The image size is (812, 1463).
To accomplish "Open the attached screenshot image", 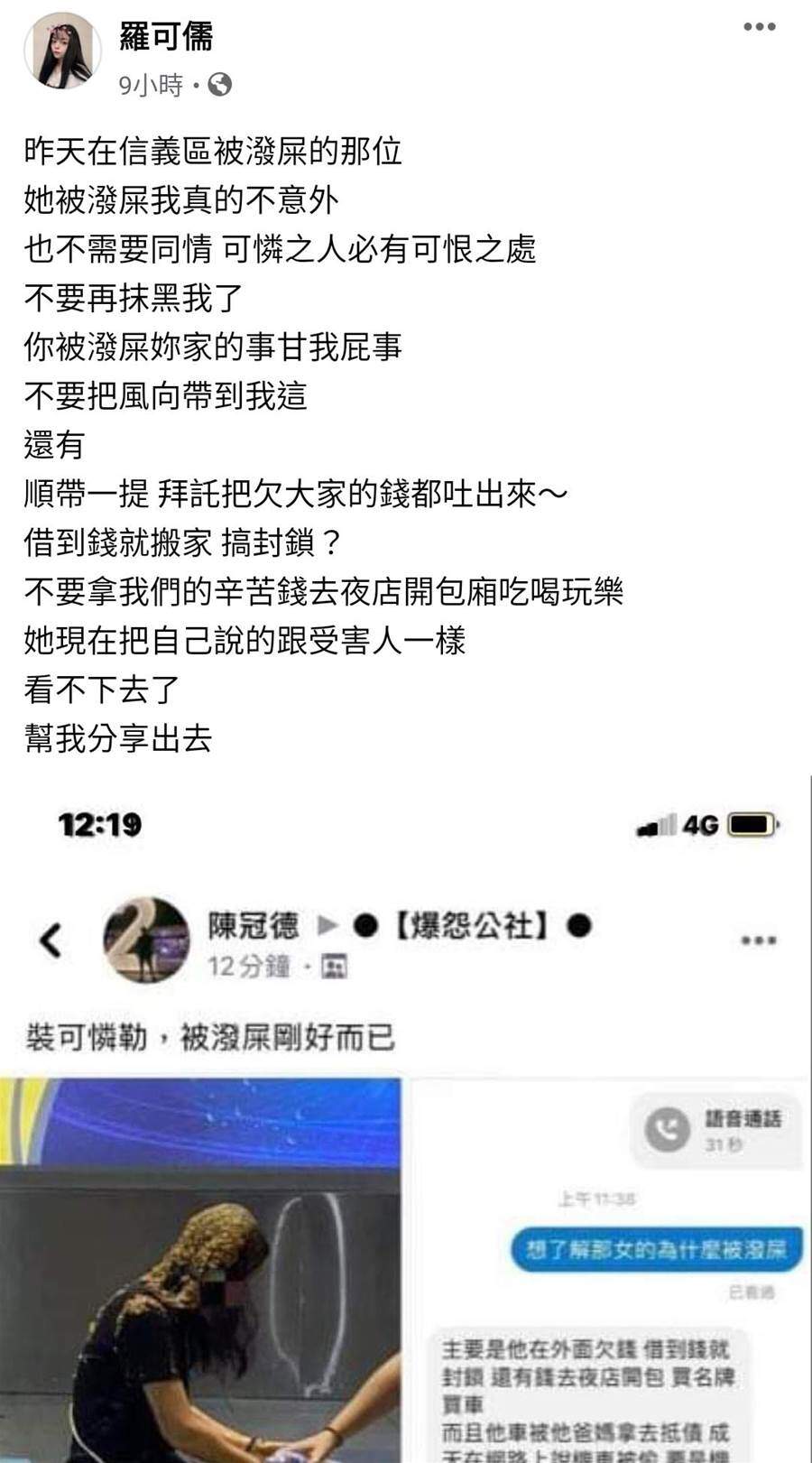I will (x=406, y=1119).
